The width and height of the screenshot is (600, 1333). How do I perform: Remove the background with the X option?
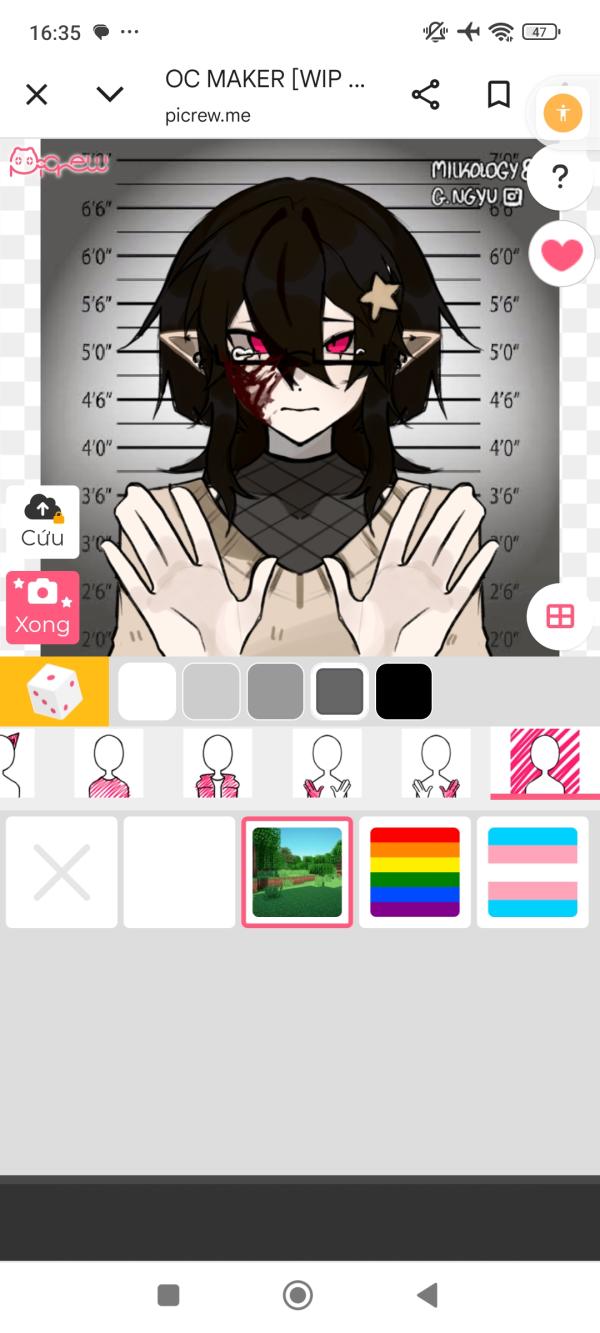(61, 872)
